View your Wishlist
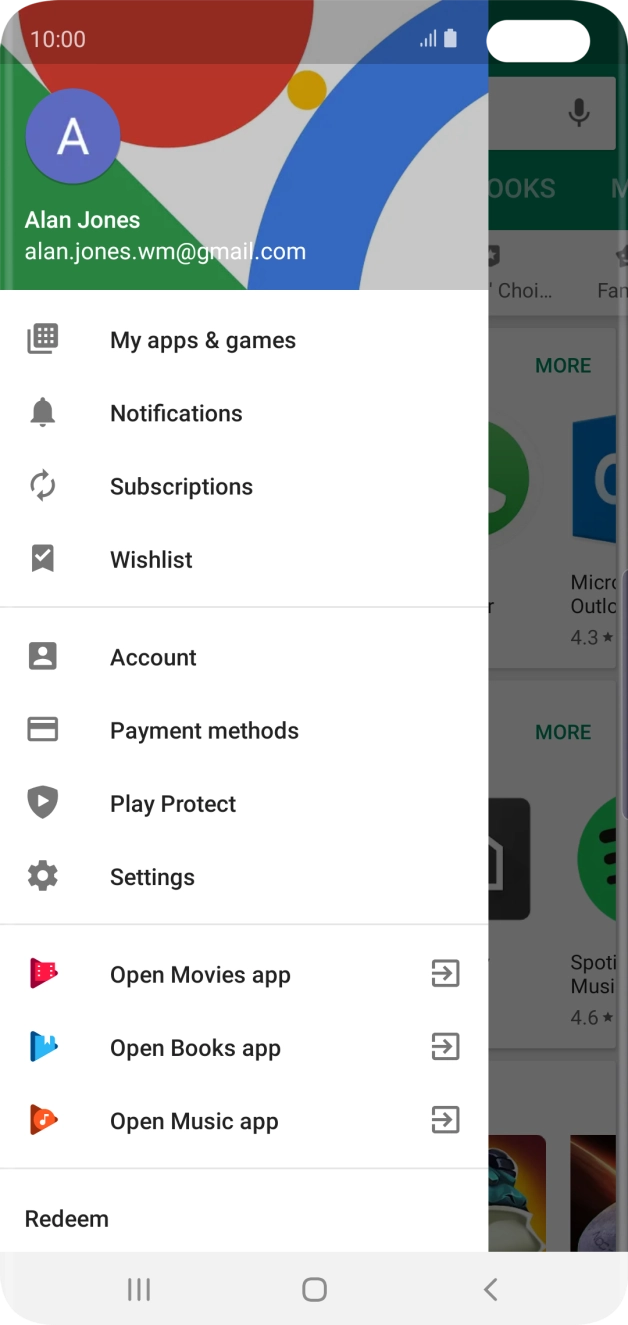Viewport: 628px width, 1325px height. 151,560
